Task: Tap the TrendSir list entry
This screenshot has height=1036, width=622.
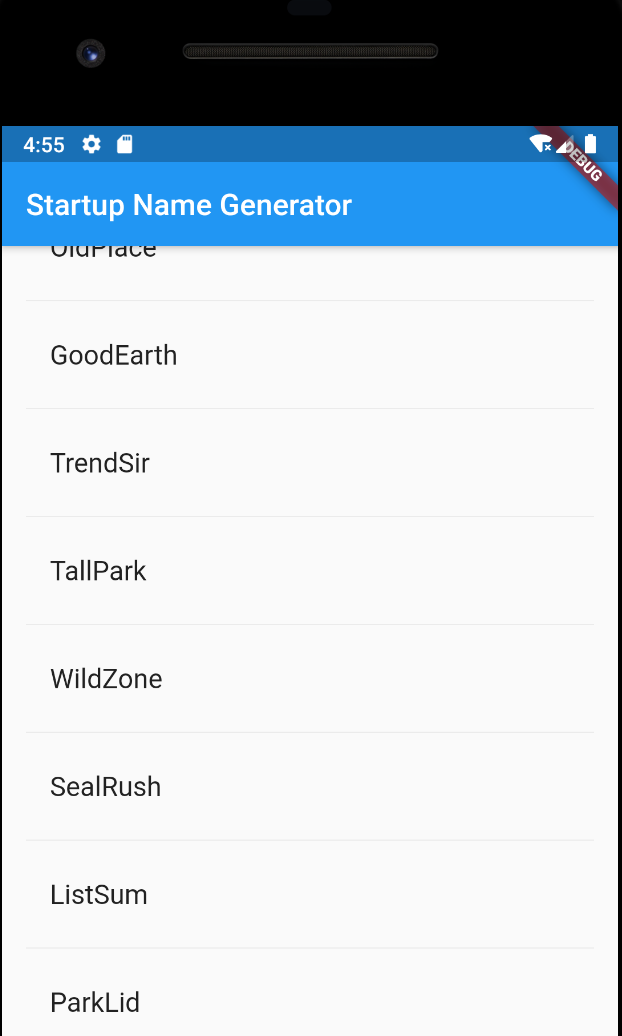Action: pos(100,463)
